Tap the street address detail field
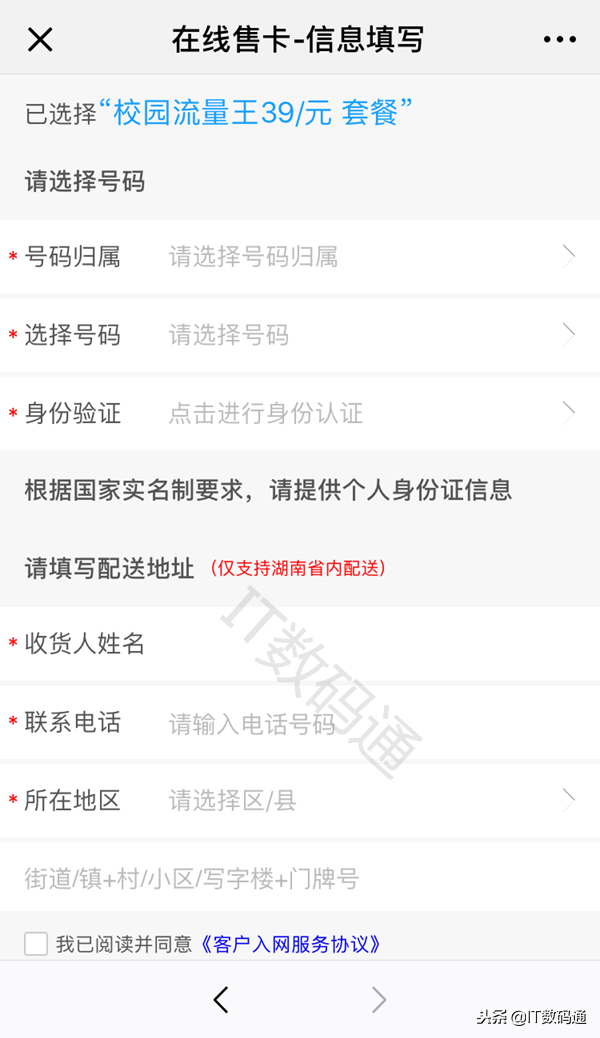Image resolution: width=600 pixels, height=1038 pixels. pyautogui.click(x=300, y=879)
